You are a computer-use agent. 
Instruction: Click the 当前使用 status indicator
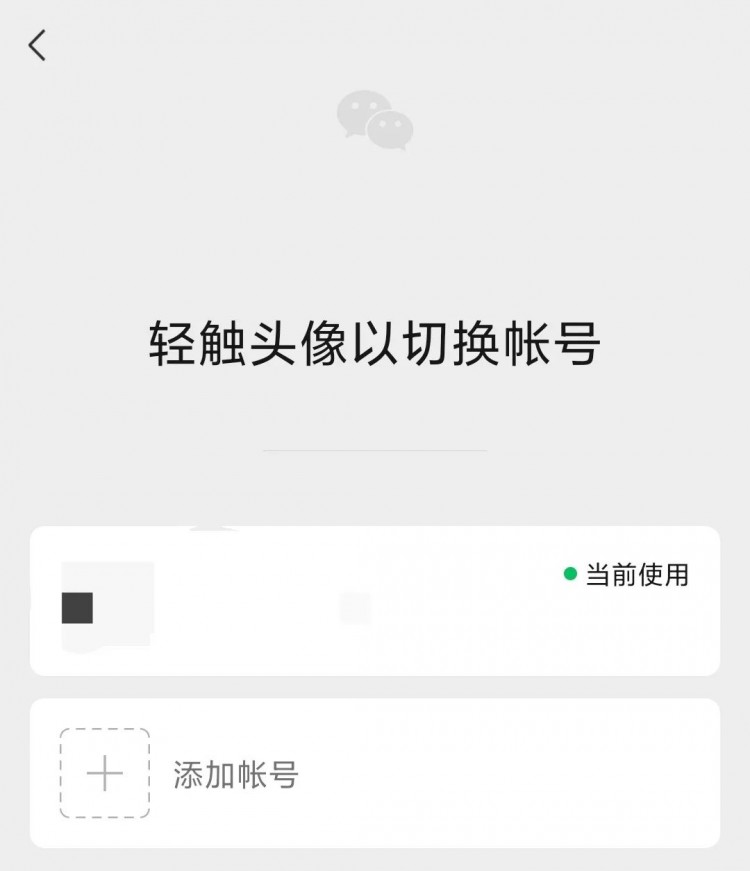(x=628, y=572)
